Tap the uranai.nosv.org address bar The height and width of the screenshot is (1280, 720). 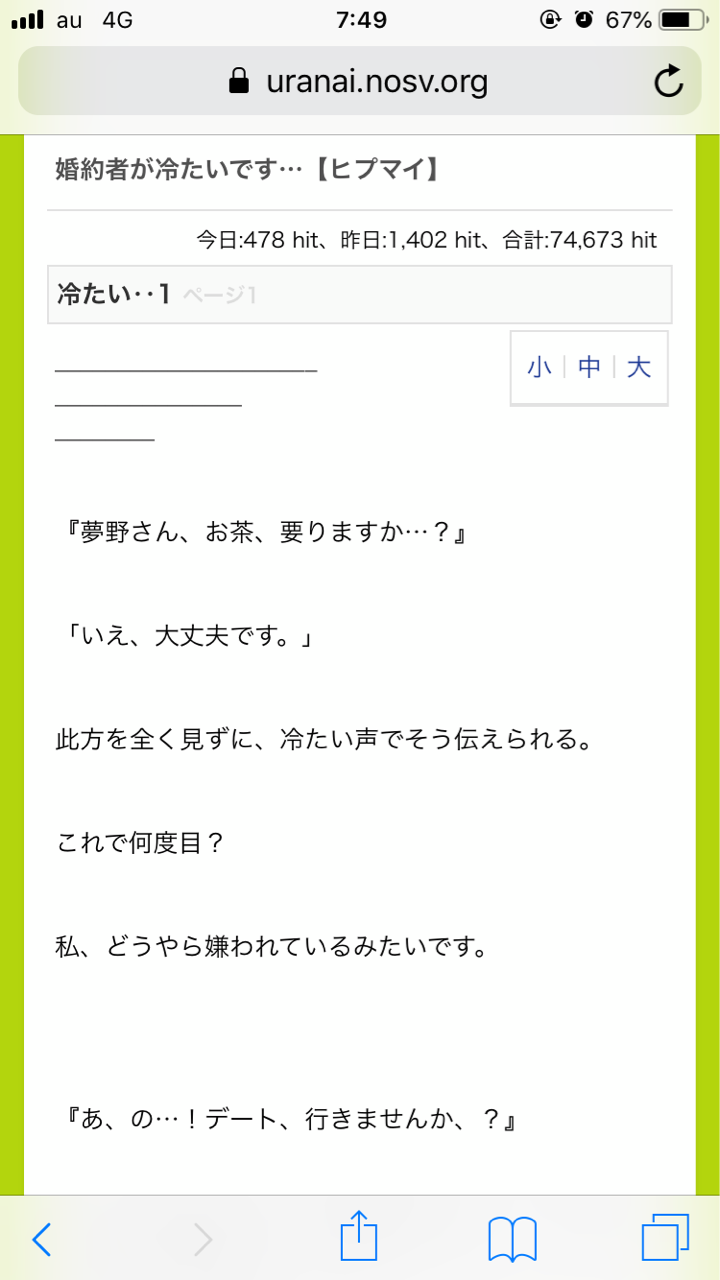tap(360, 81)
